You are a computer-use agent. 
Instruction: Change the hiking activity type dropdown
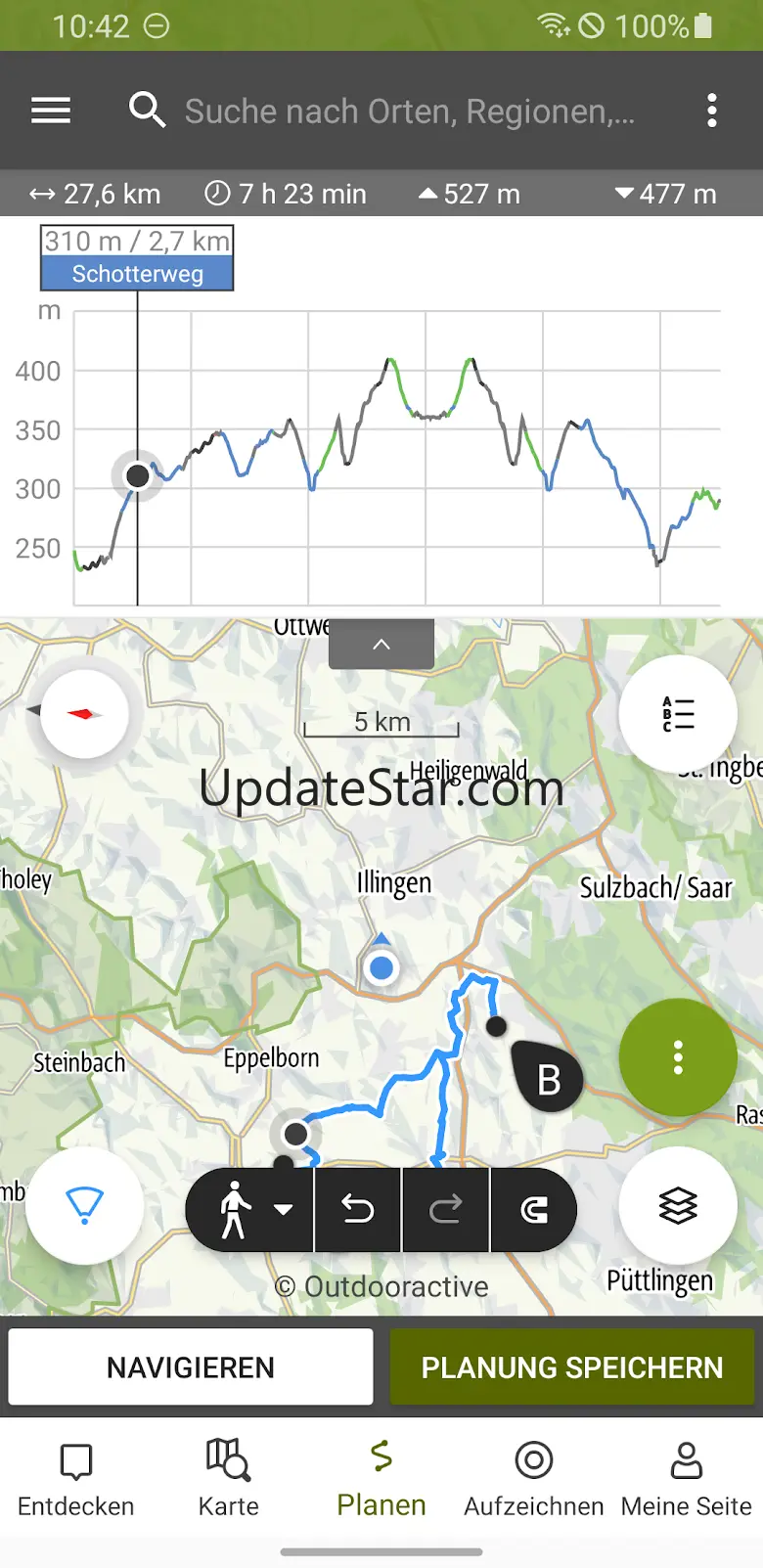[x=250, y=1210]
